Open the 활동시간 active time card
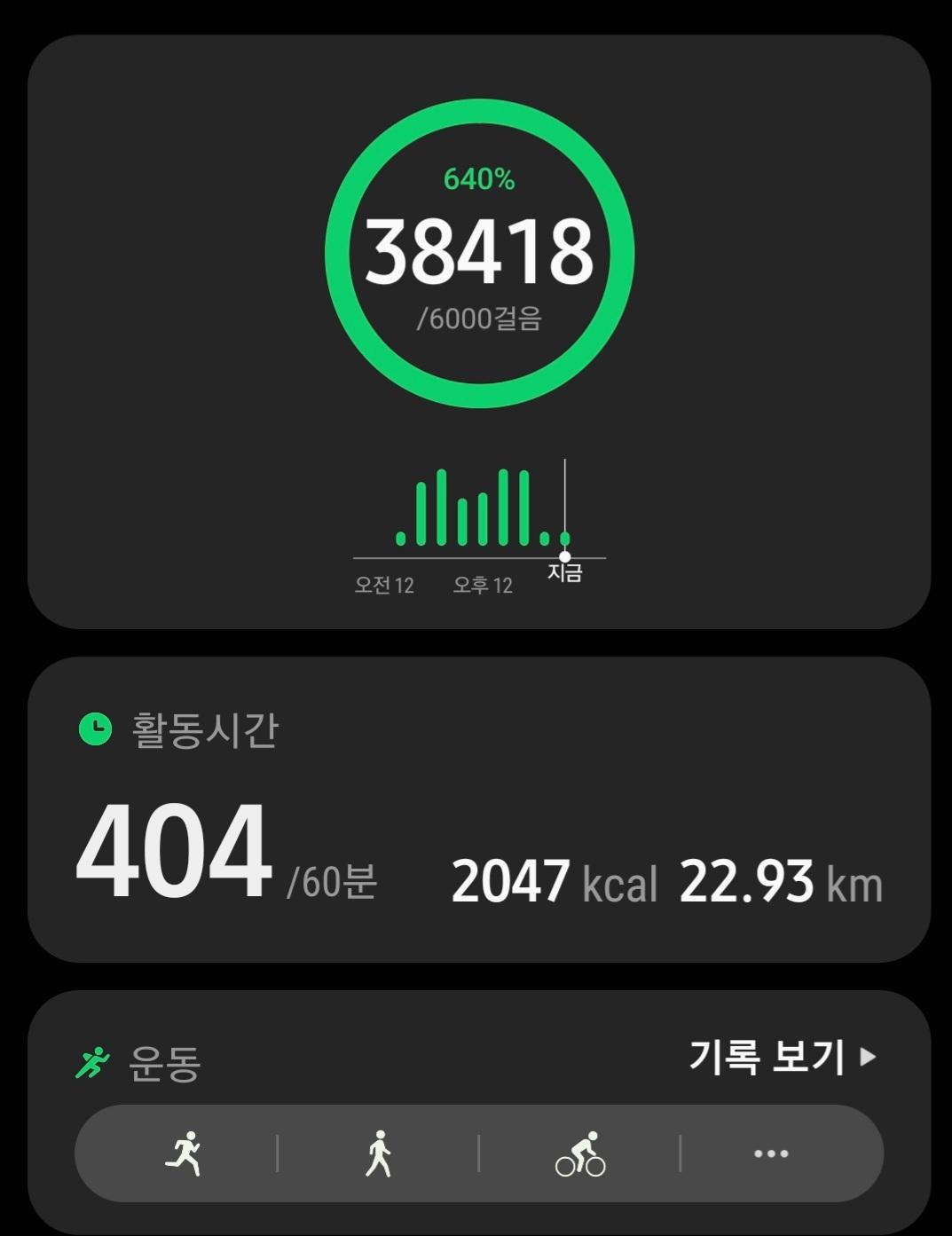This screenshot has width=952, height=1236. 478,809
